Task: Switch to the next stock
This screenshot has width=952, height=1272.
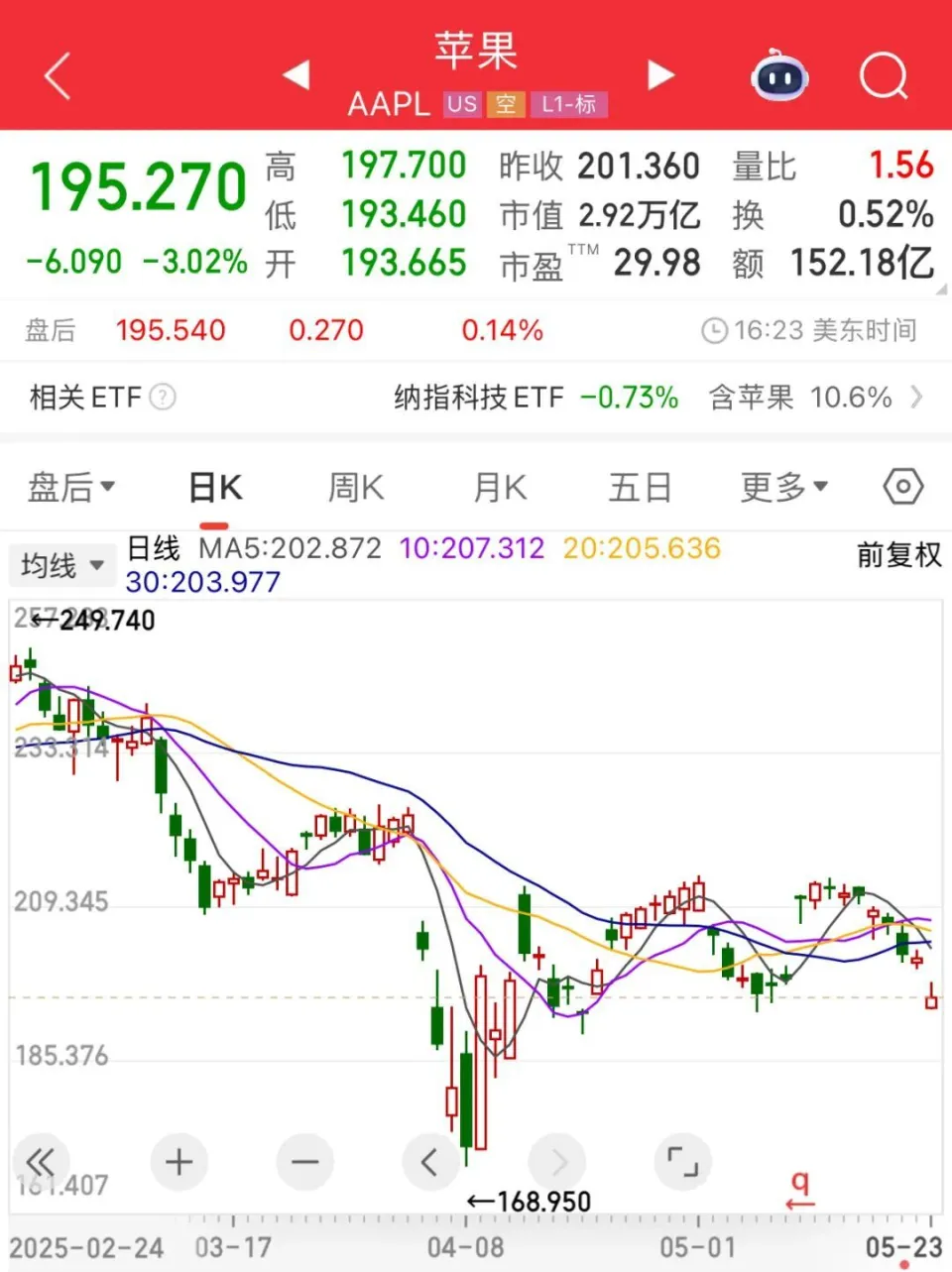Action: pyautogui.click(x=660, y=74)
